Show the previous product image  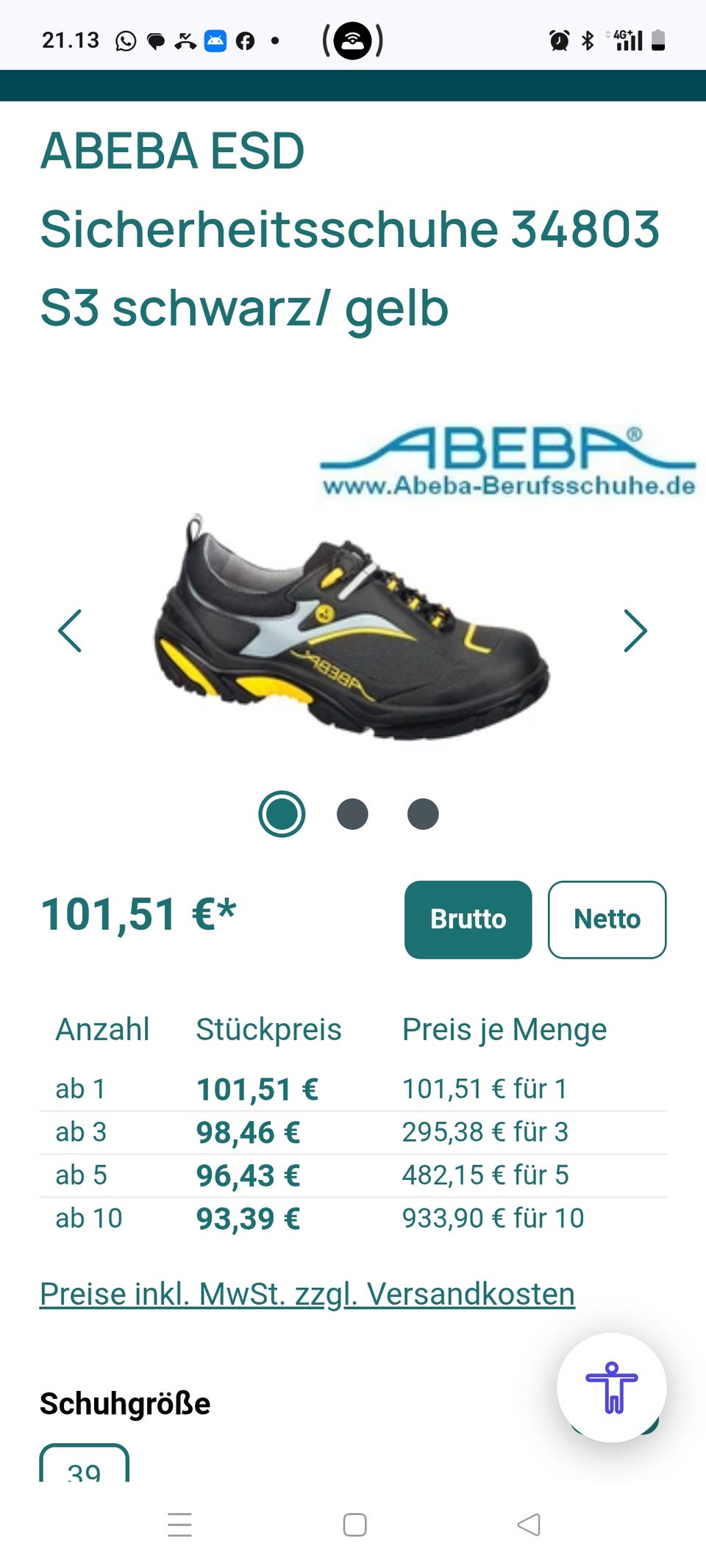70,631
